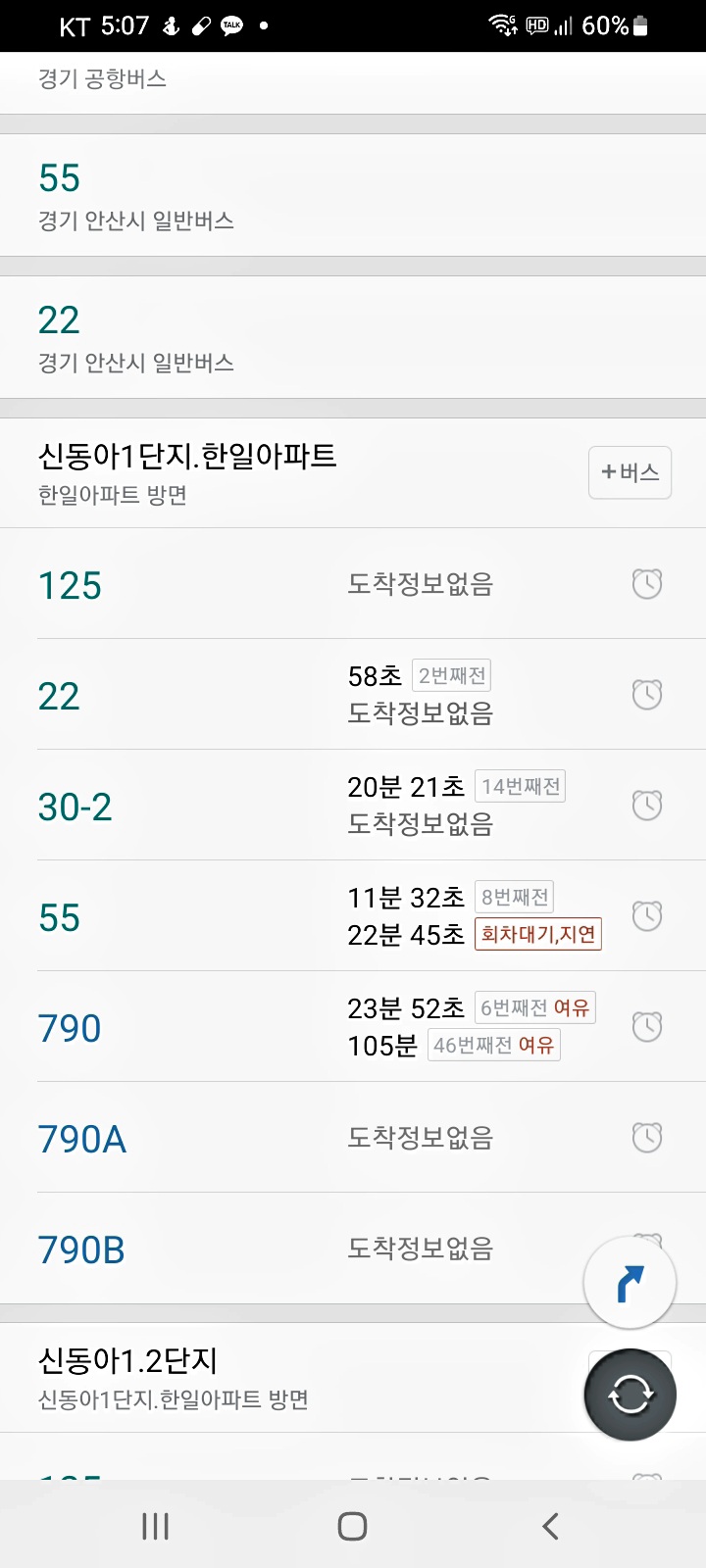Toggle the arrival notification for route 22
706x1568 pixels.
tap(647, 694)
